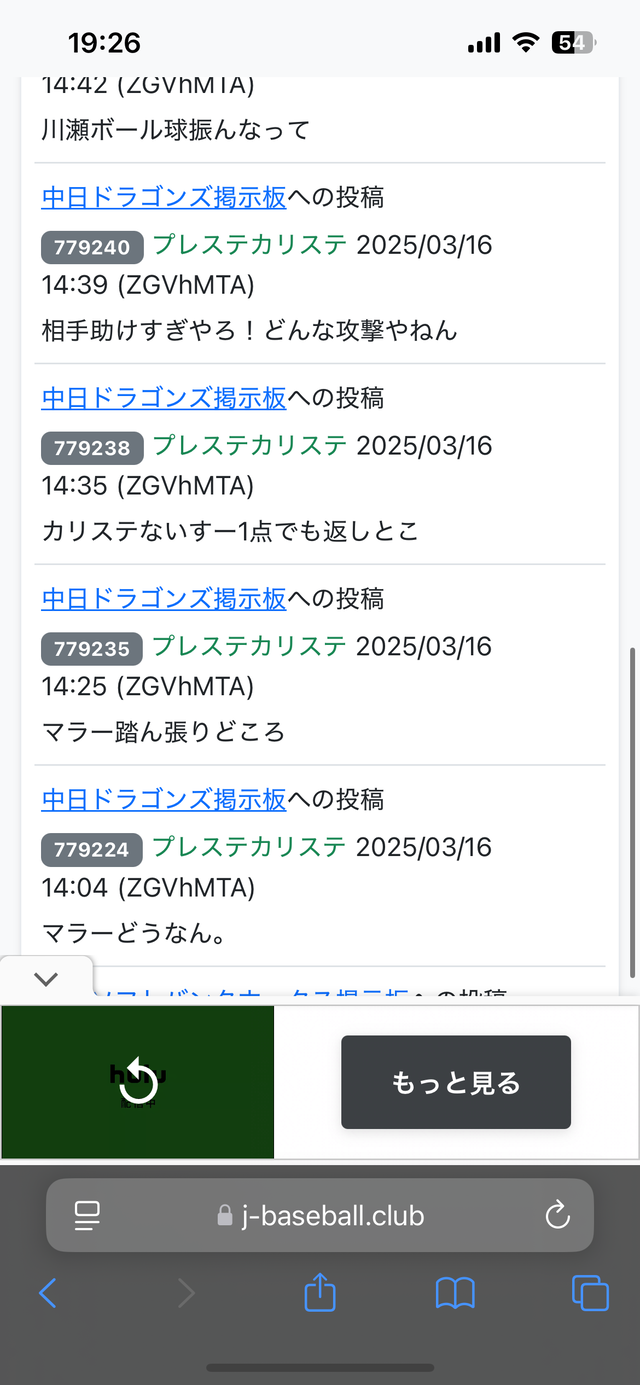
Task: Tap the j-baseball.club address bar
Action: pyautogui.click(x=320, y=1215)
